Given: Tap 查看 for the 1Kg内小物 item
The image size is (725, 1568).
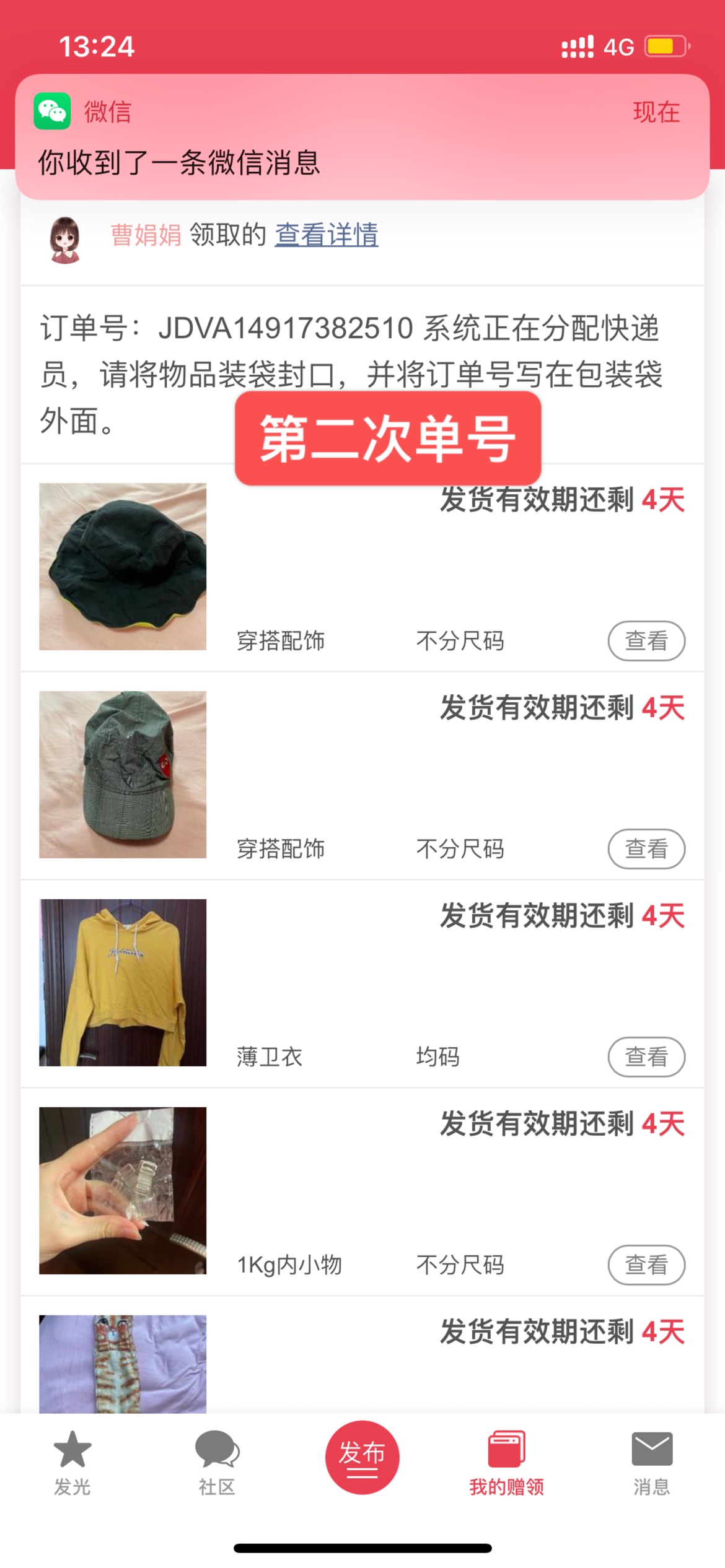Looking at the screenshot, I should [646, 1265].
